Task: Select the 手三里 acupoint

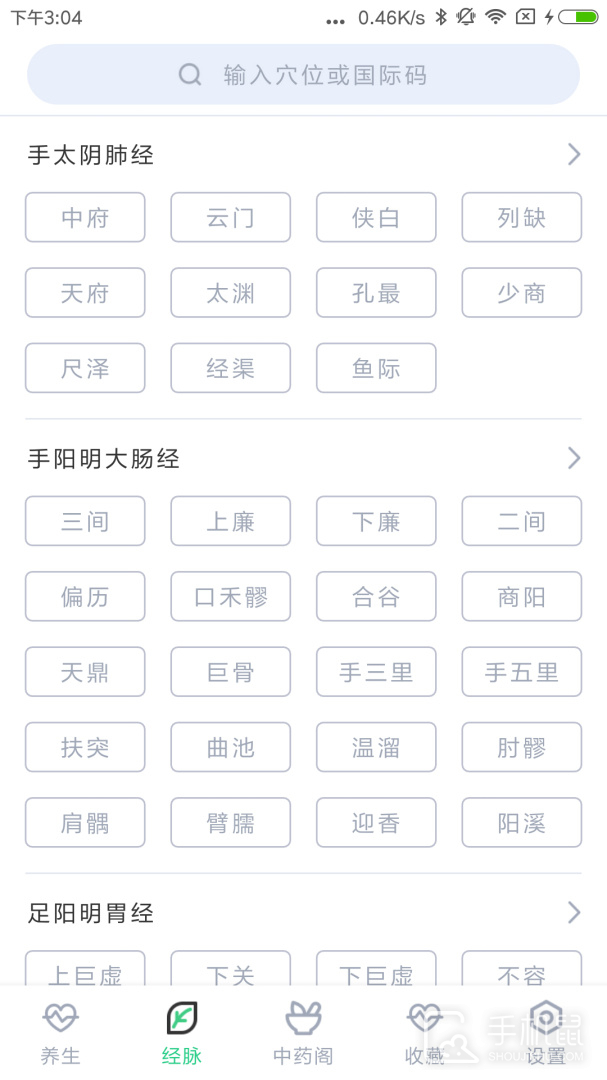Action: coord(376,672)
